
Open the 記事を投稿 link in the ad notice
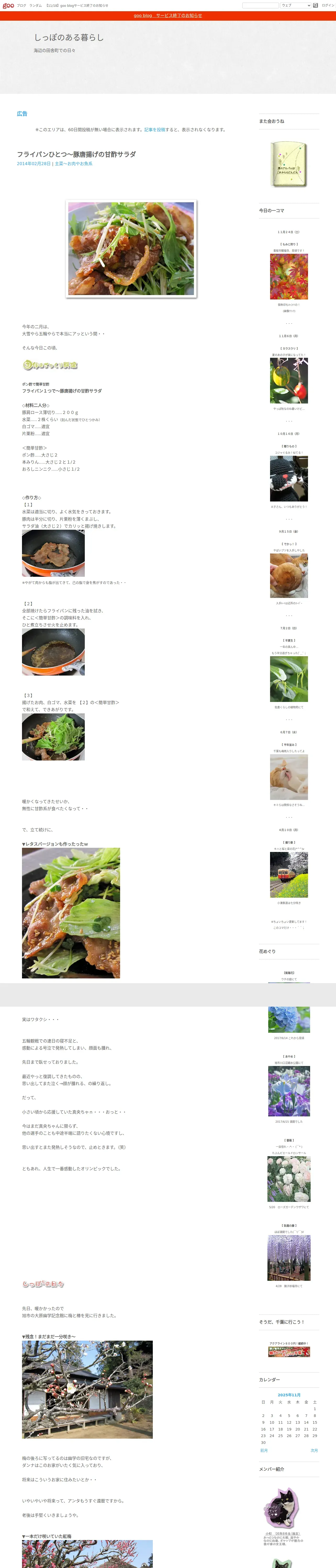[x=155, y=130]
